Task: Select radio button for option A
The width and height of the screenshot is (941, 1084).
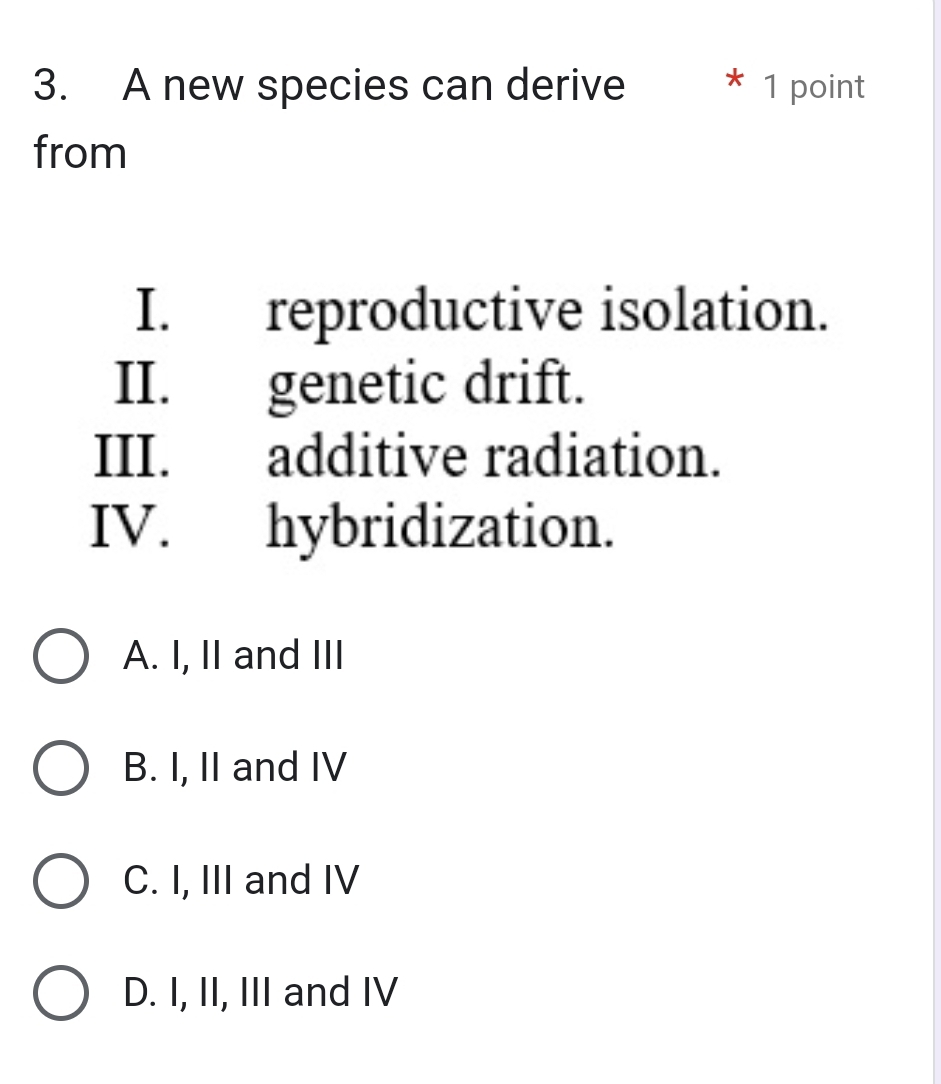Action: click(x=60, y=657)
